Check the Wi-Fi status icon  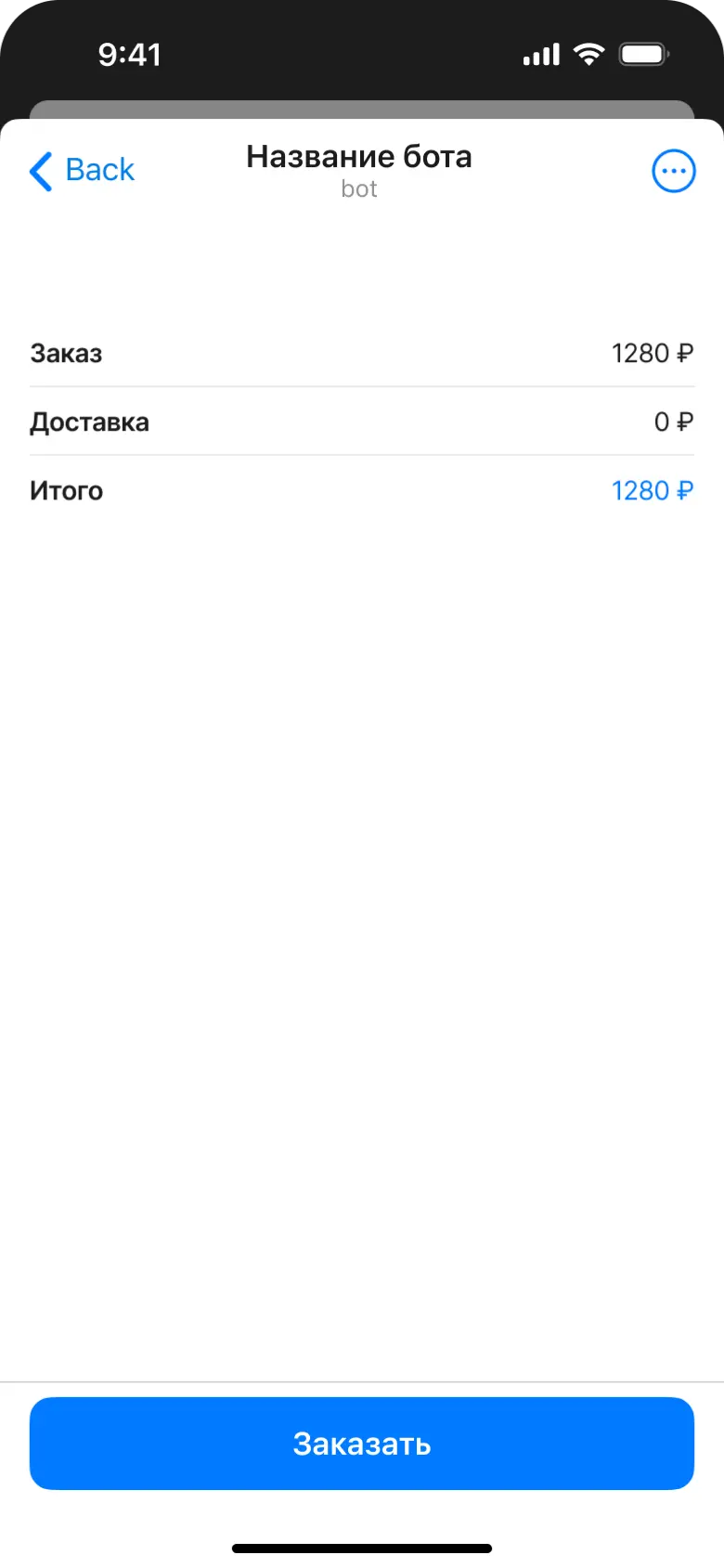coord(589,54)
